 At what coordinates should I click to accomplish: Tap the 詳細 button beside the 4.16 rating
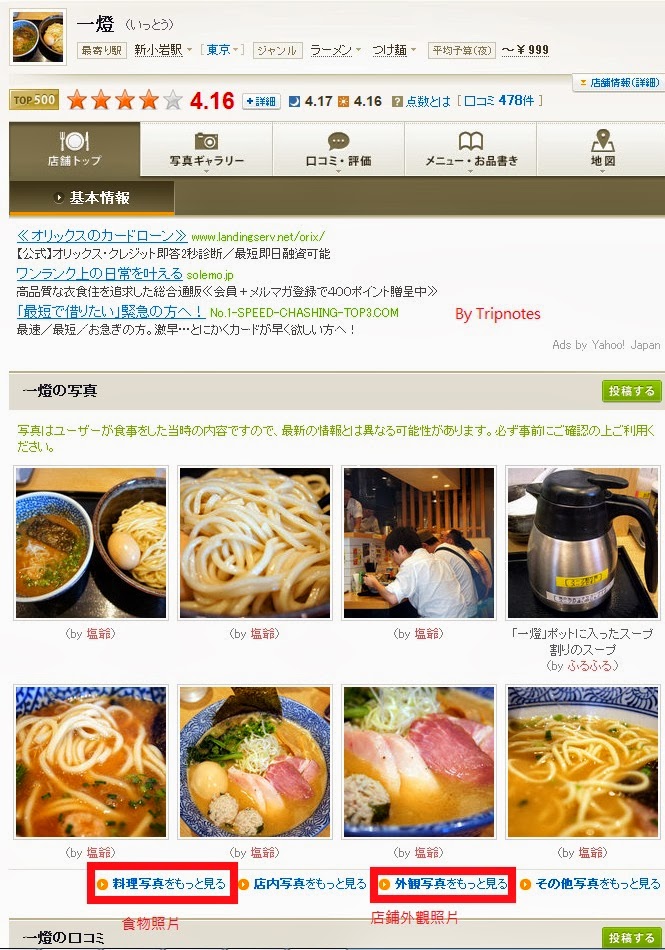click(261, 101)
